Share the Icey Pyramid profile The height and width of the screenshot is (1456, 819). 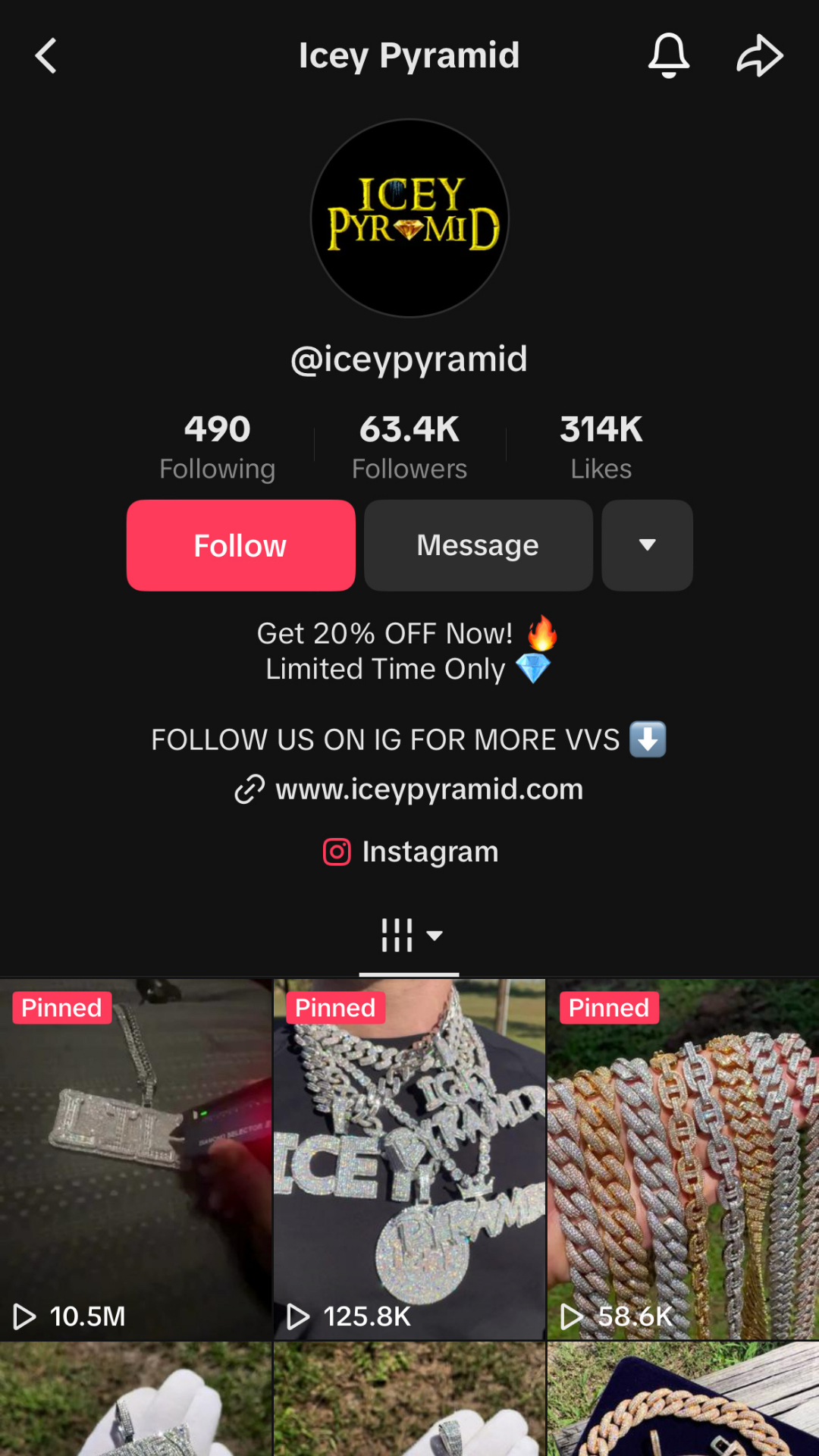tap(760, 56)
